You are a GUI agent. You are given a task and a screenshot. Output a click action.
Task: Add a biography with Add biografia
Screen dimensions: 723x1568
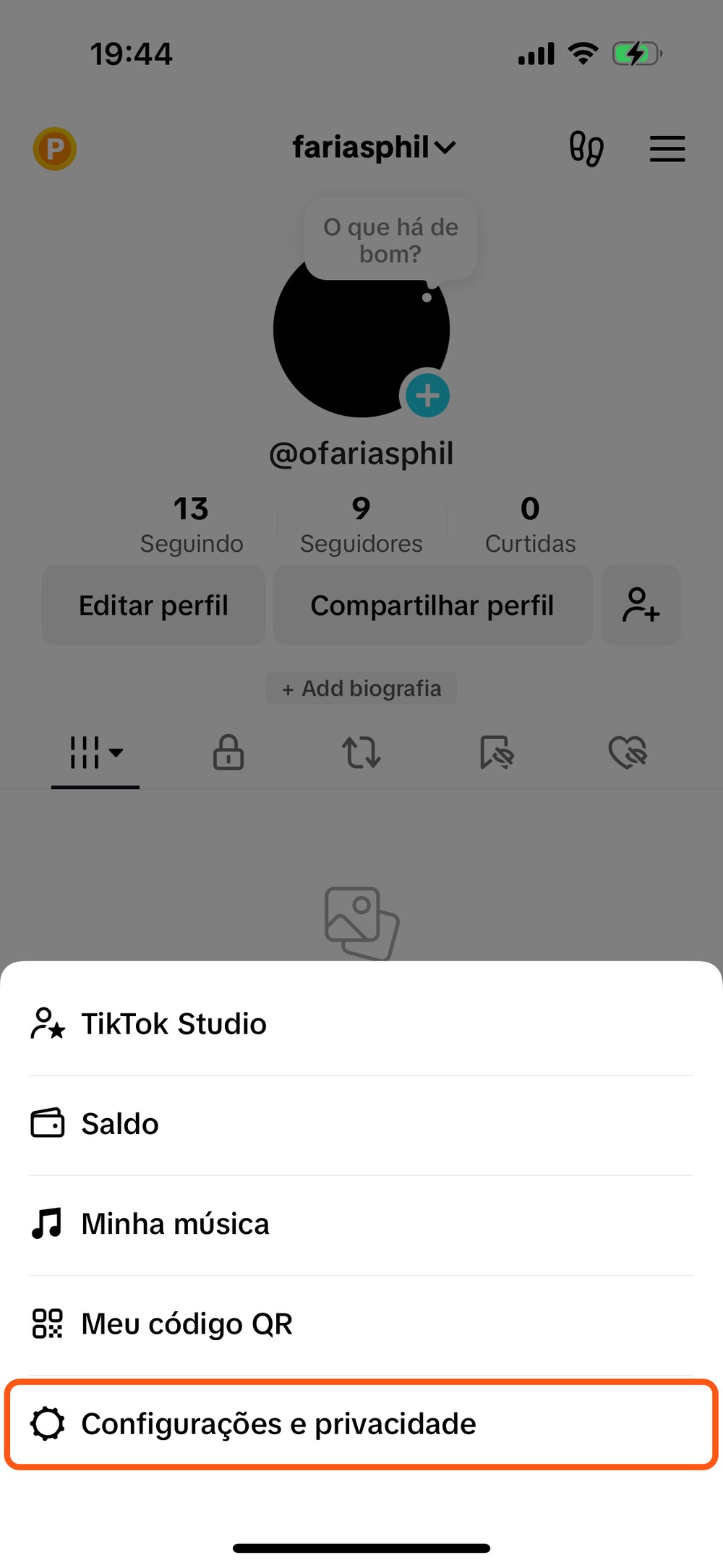(x=361, y=688)
